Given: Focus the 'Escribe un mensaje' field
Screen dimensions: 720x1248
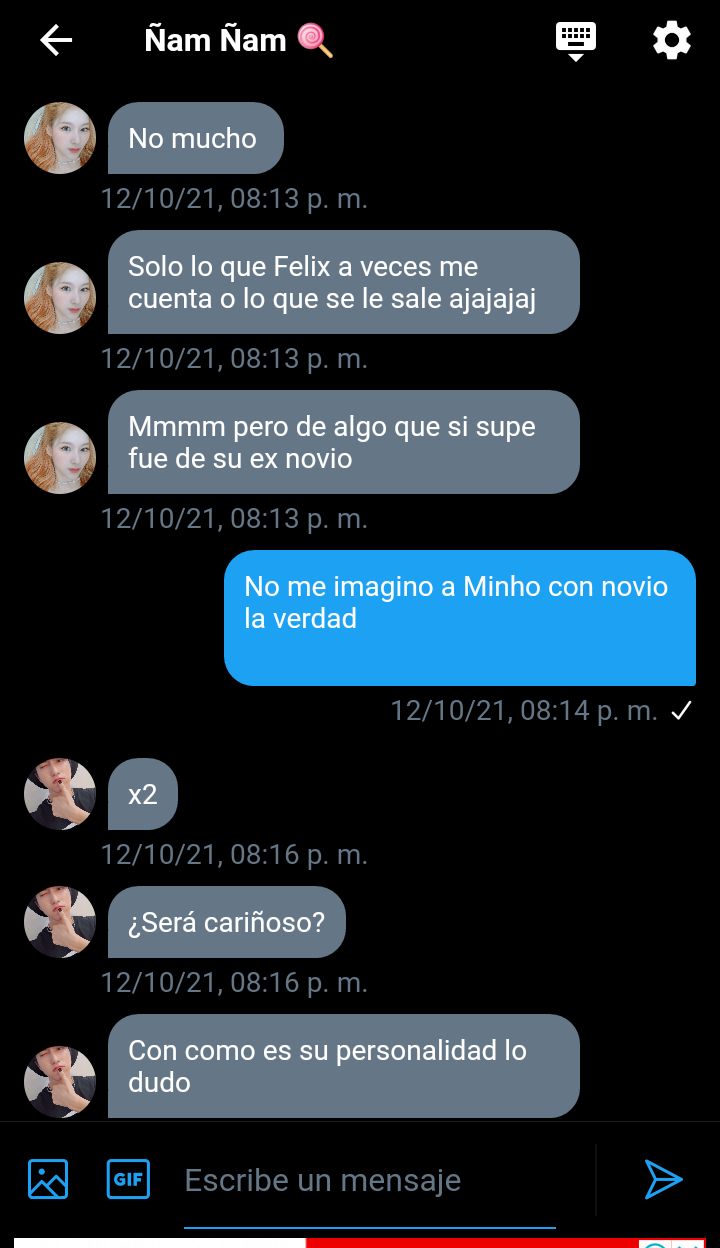Looking at the screenshot, I should click(370, 1181).
